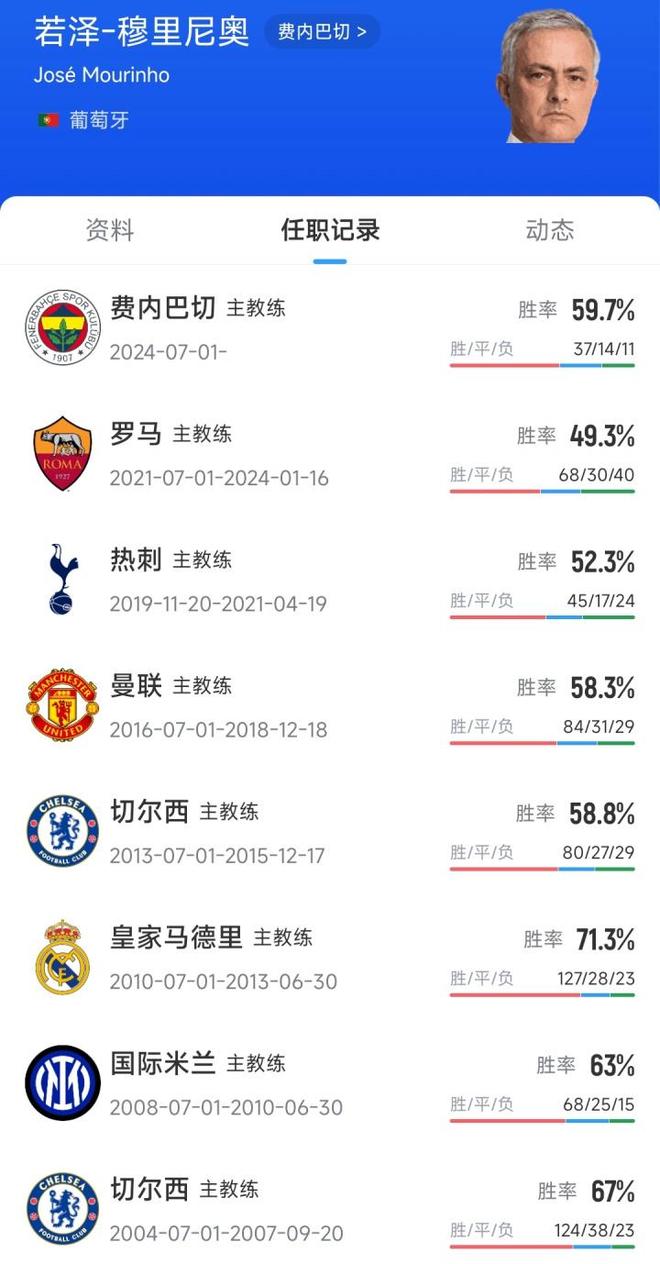Open the 曼联 coaching record row

(330, 706)
